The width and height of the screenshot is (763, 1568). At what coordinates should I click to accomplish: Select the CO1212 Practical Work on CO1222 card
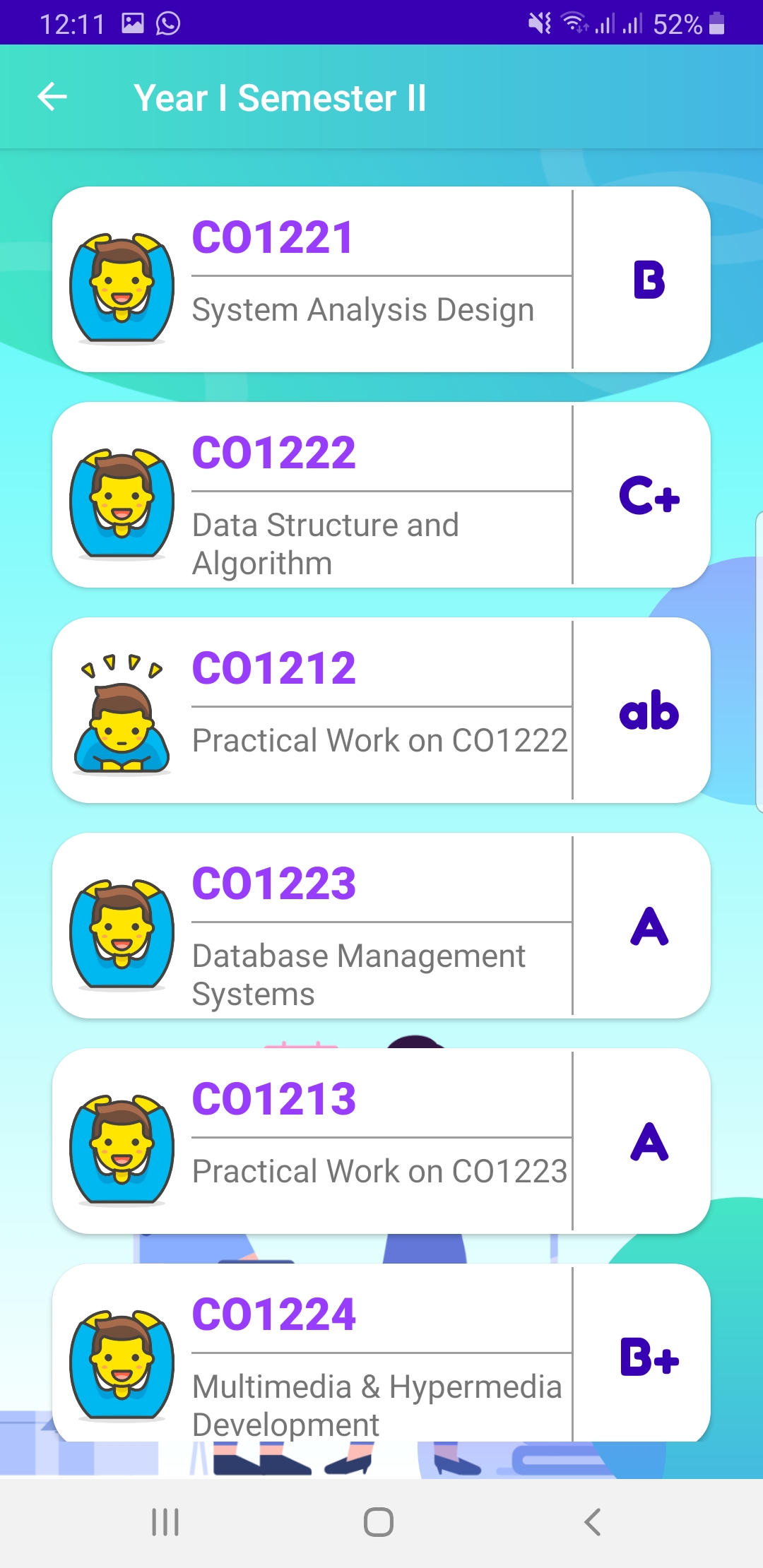381,711
